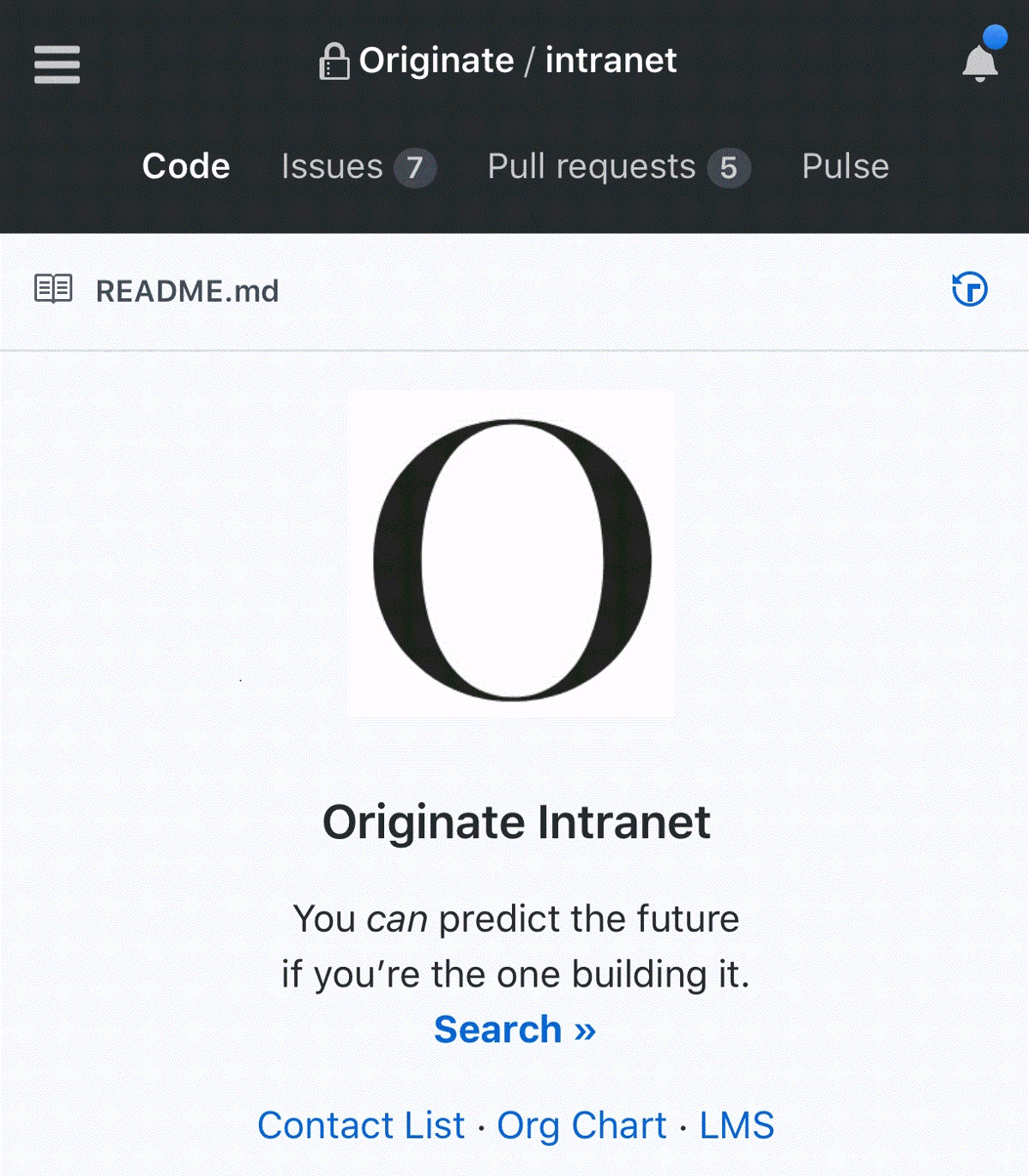View the Org Chart link
1029x1176 pixels.
point(581,1125)
